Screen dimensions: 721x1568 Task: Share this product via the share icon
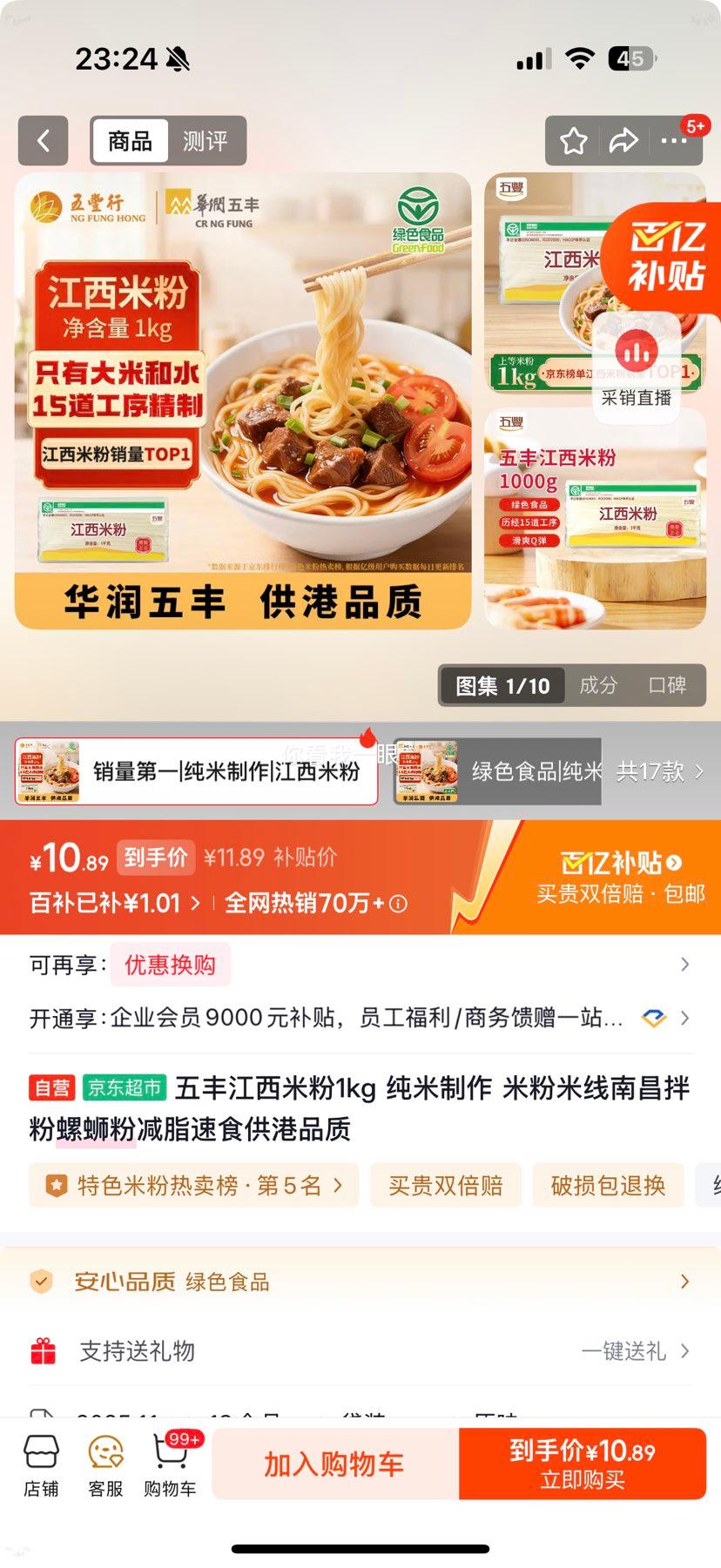624,140
